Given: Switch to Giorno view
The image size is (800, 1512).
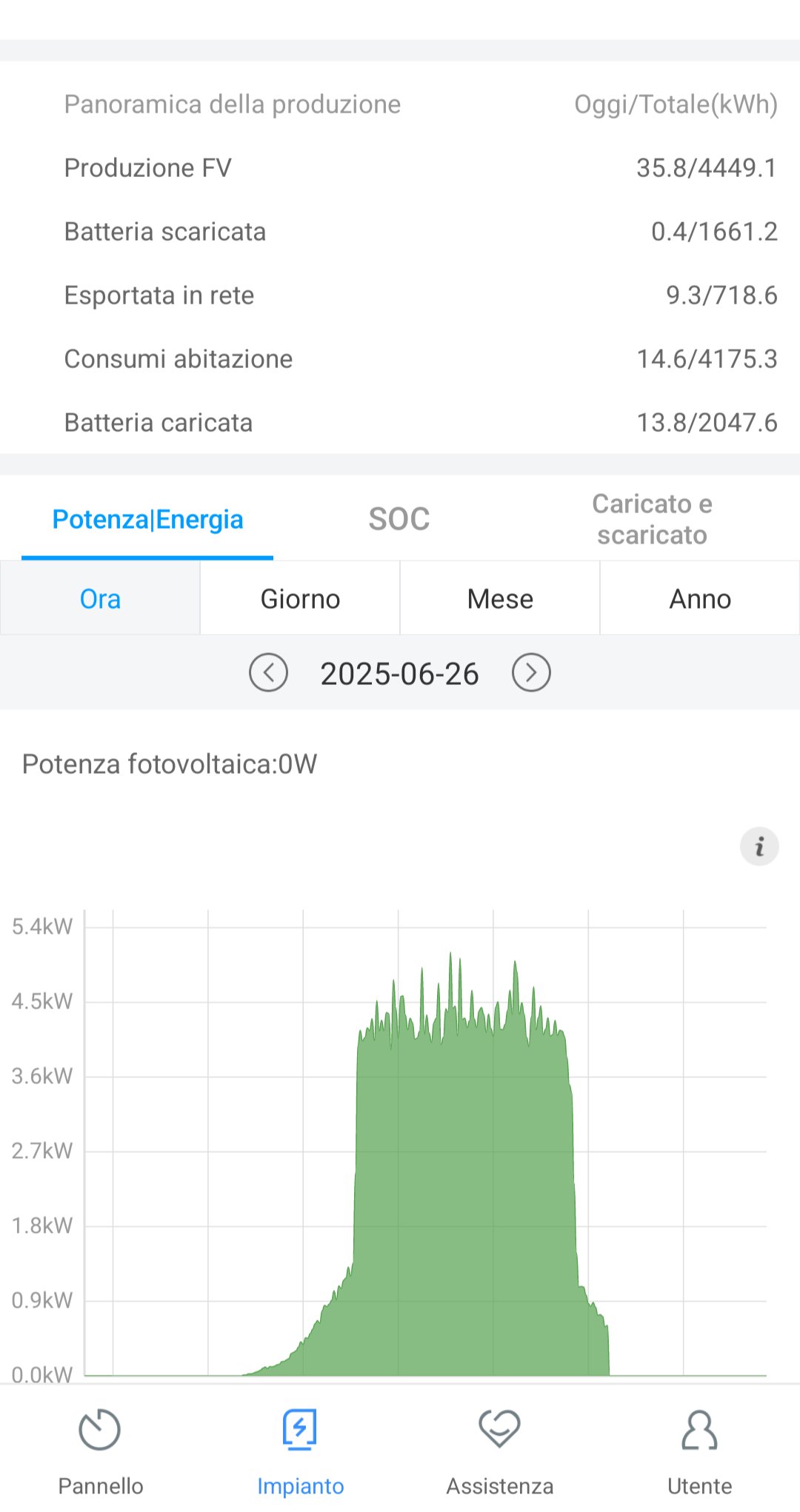Looking at the screenshot, I should point(300,598).
